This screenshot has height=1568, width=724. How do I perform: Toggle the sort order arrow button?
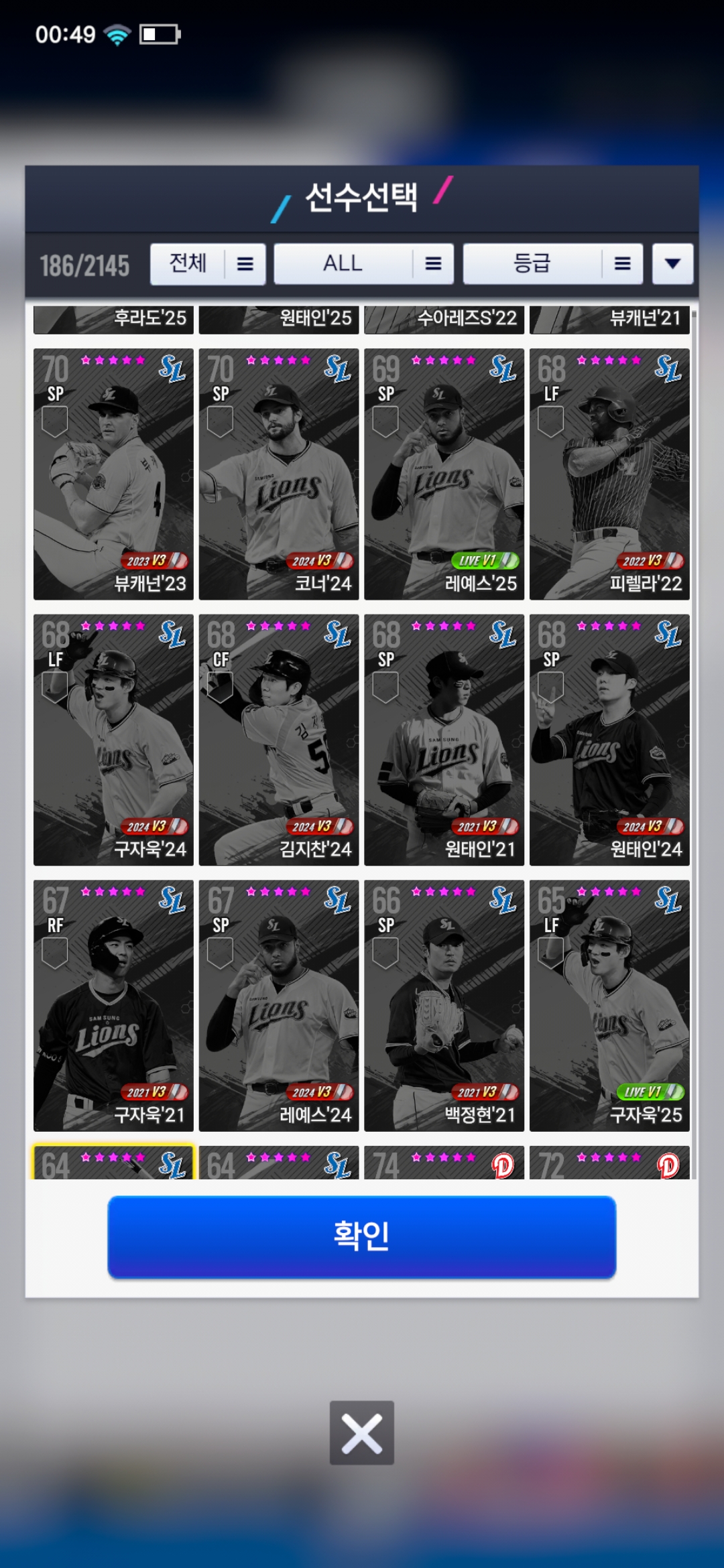click(x=672, y=264)
